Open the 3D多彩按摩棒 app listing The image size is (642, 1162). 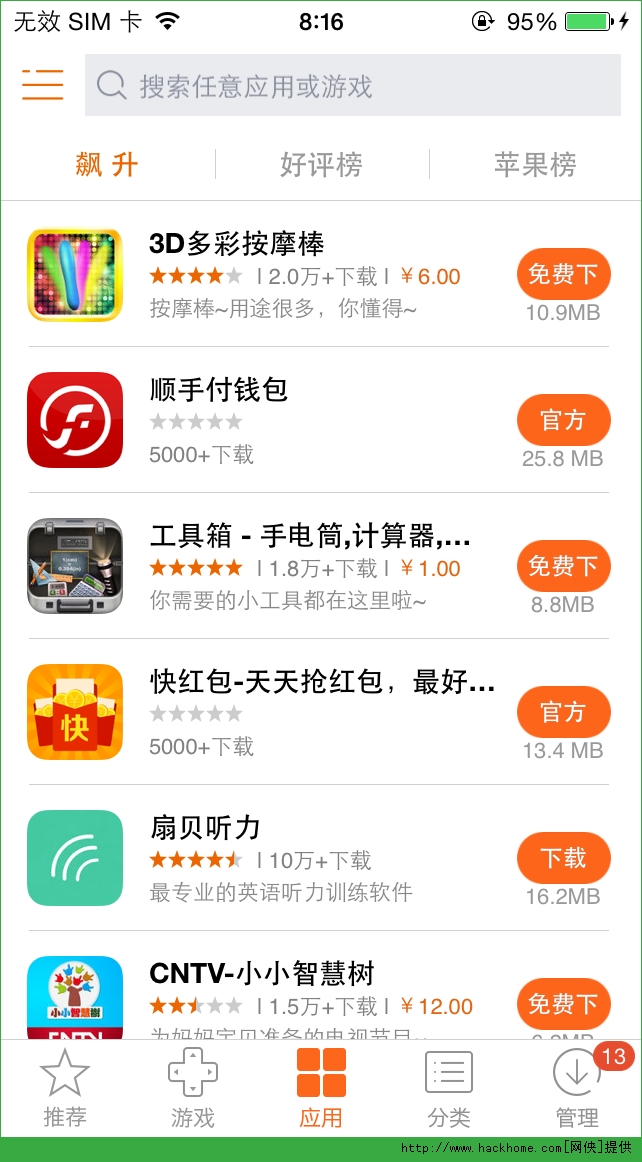(300, 274)
